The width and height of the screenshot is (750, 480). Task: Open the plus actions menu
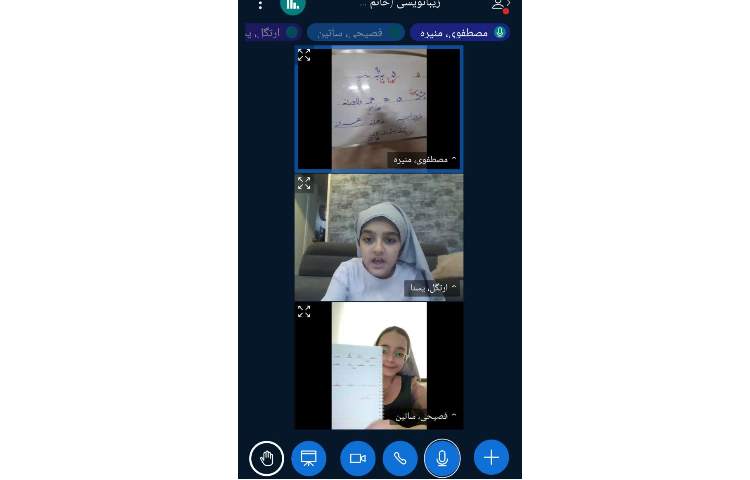491,458
